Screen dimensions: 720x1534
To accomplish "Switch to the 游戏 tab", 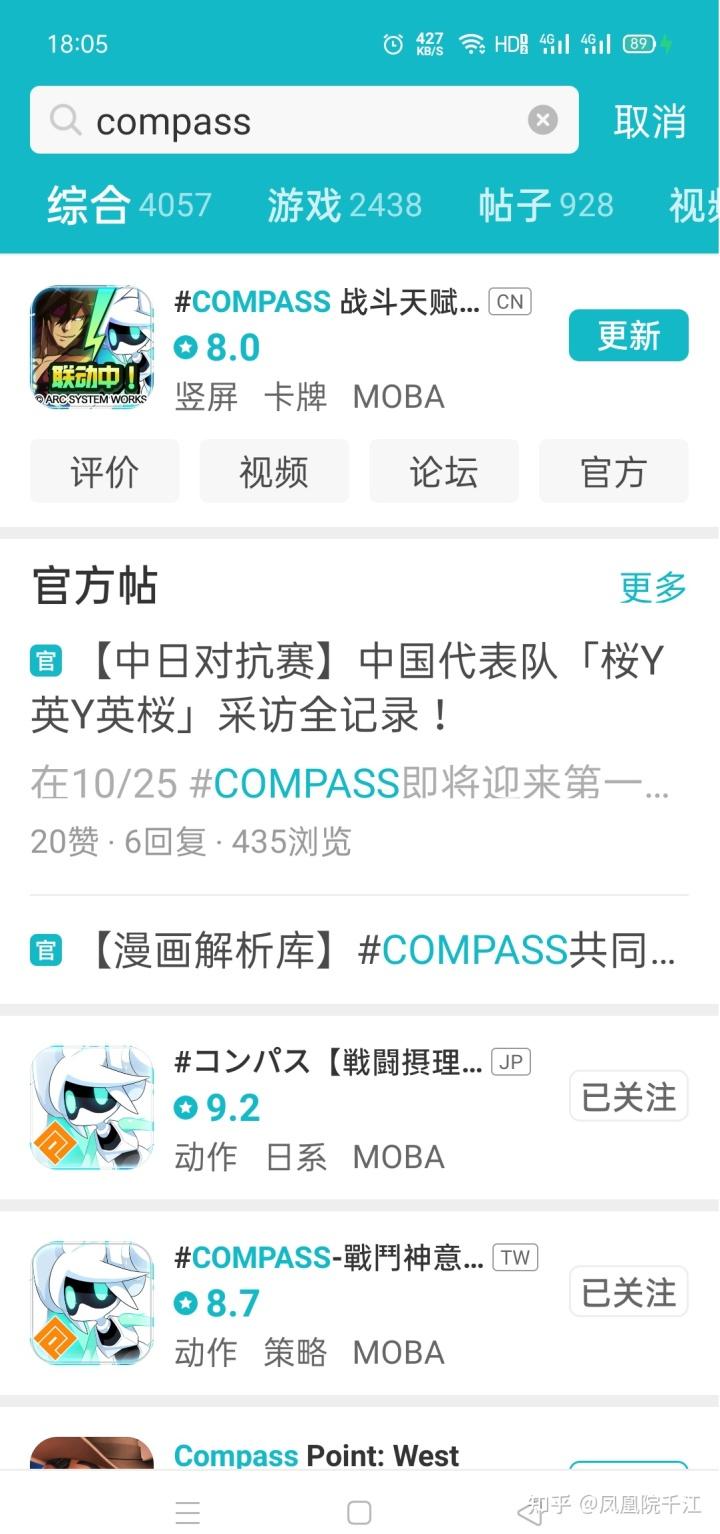I will point(344,205).
